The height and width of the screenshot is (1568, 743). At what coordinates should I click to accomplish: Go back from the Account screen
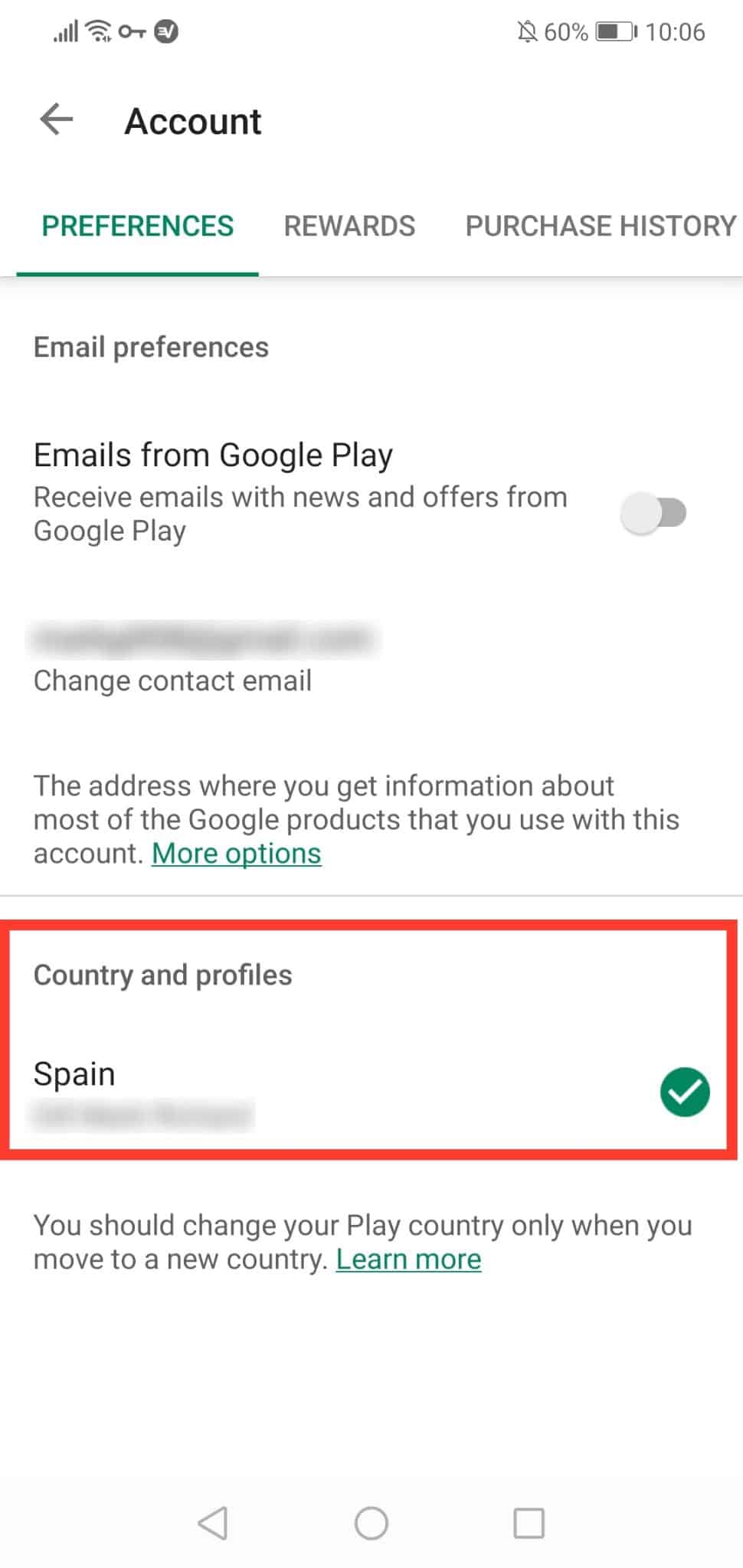click(x=57, y=120)
